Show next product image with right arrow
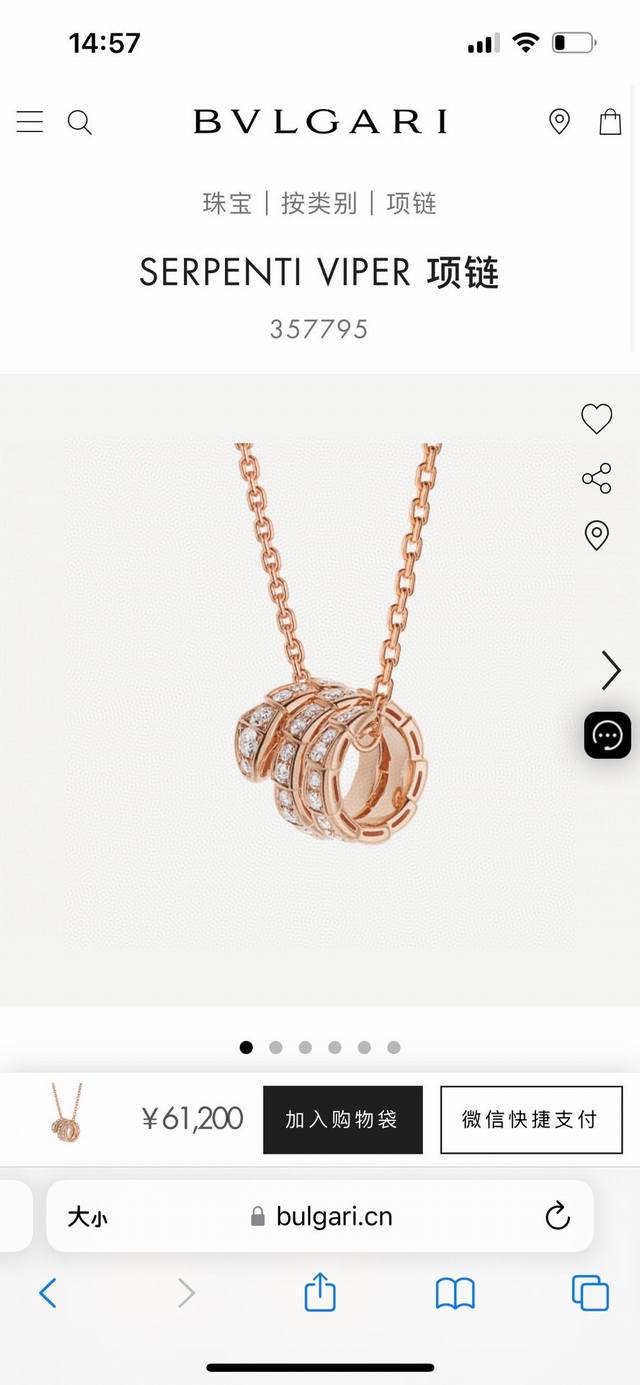 pos(611,670)
